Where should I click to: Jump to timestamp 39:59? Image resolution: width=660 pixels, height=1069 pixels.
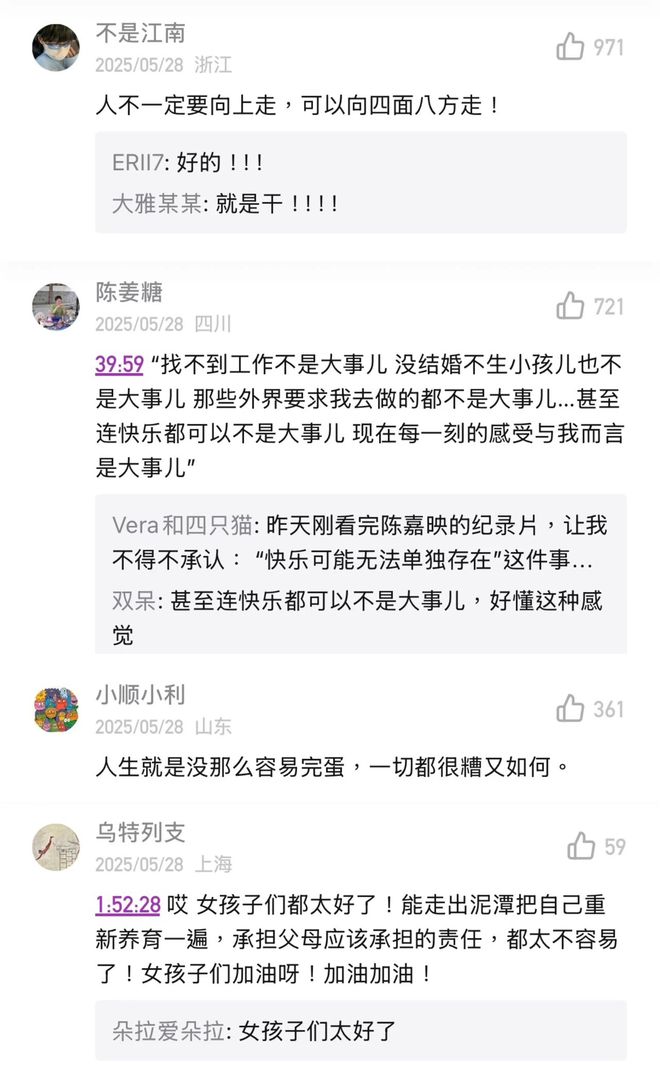[119, 365]
